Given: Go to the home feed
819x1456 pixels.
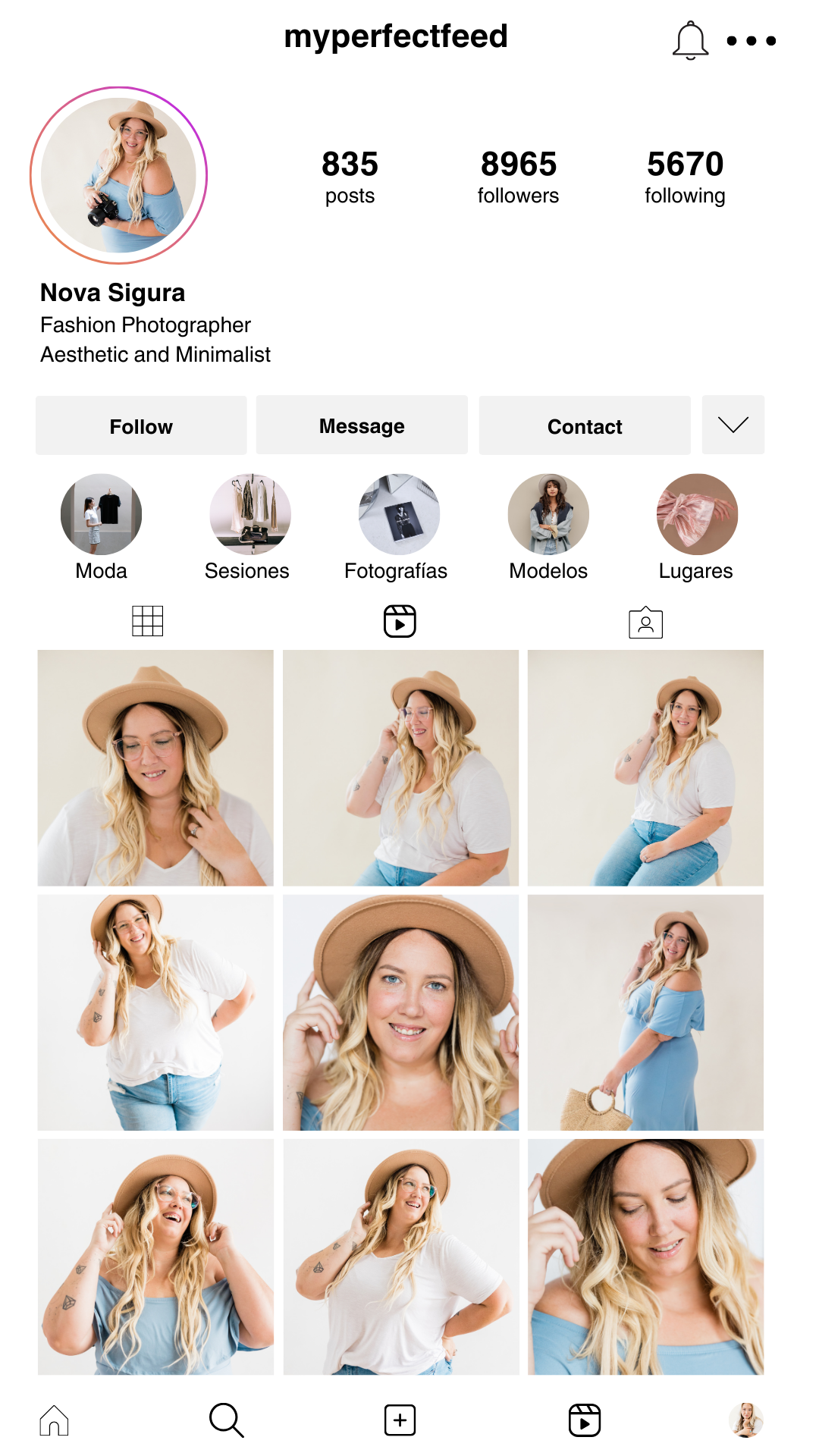Looking at the screenshot, I should (x=55, y=1420).
